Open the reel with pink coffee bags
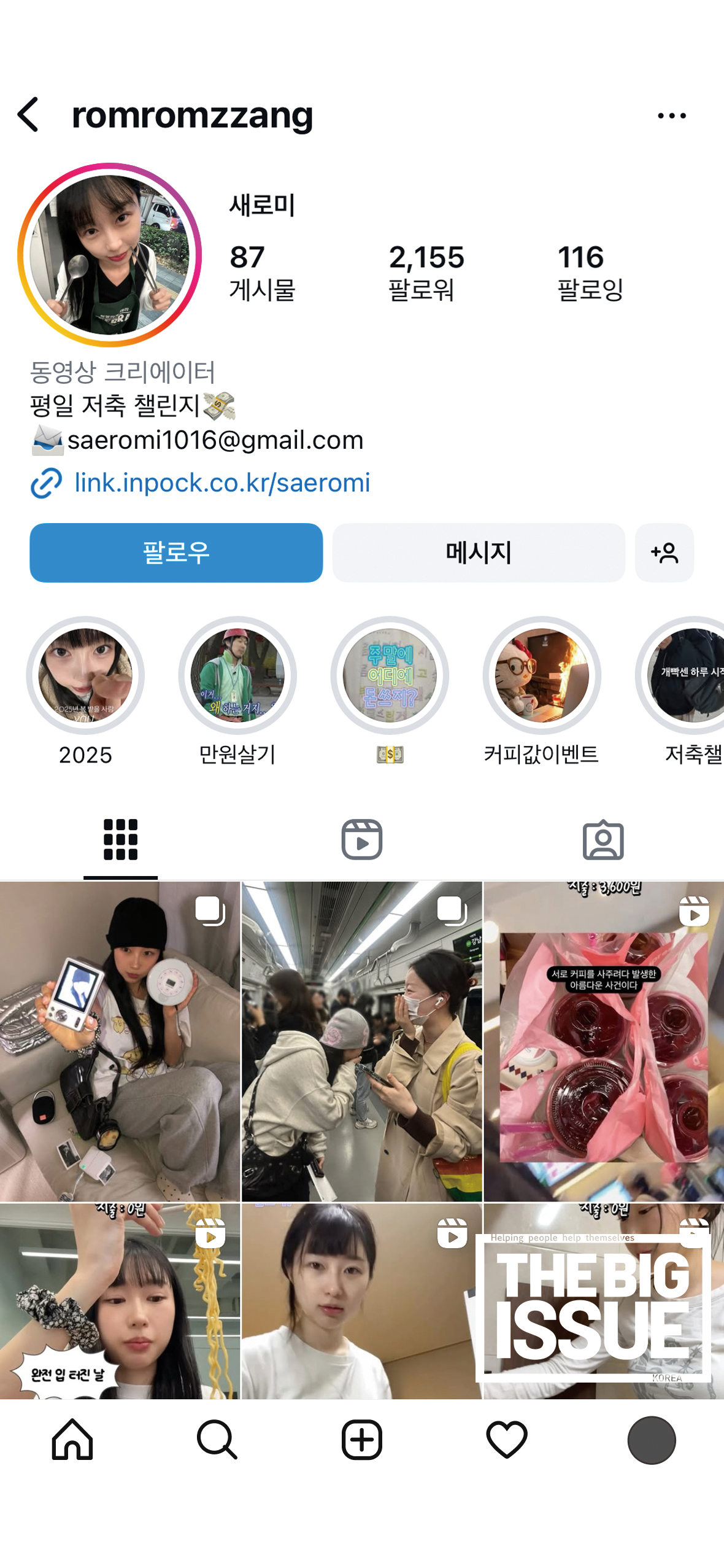724x1568 pixels. click(x=603, y=1041)
